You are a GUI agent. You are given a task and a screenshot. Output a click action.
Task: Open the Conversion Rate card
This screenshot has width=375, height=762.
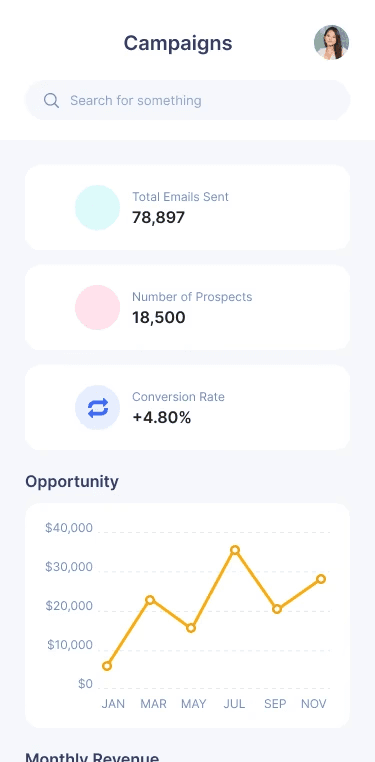tap(188, 407)
